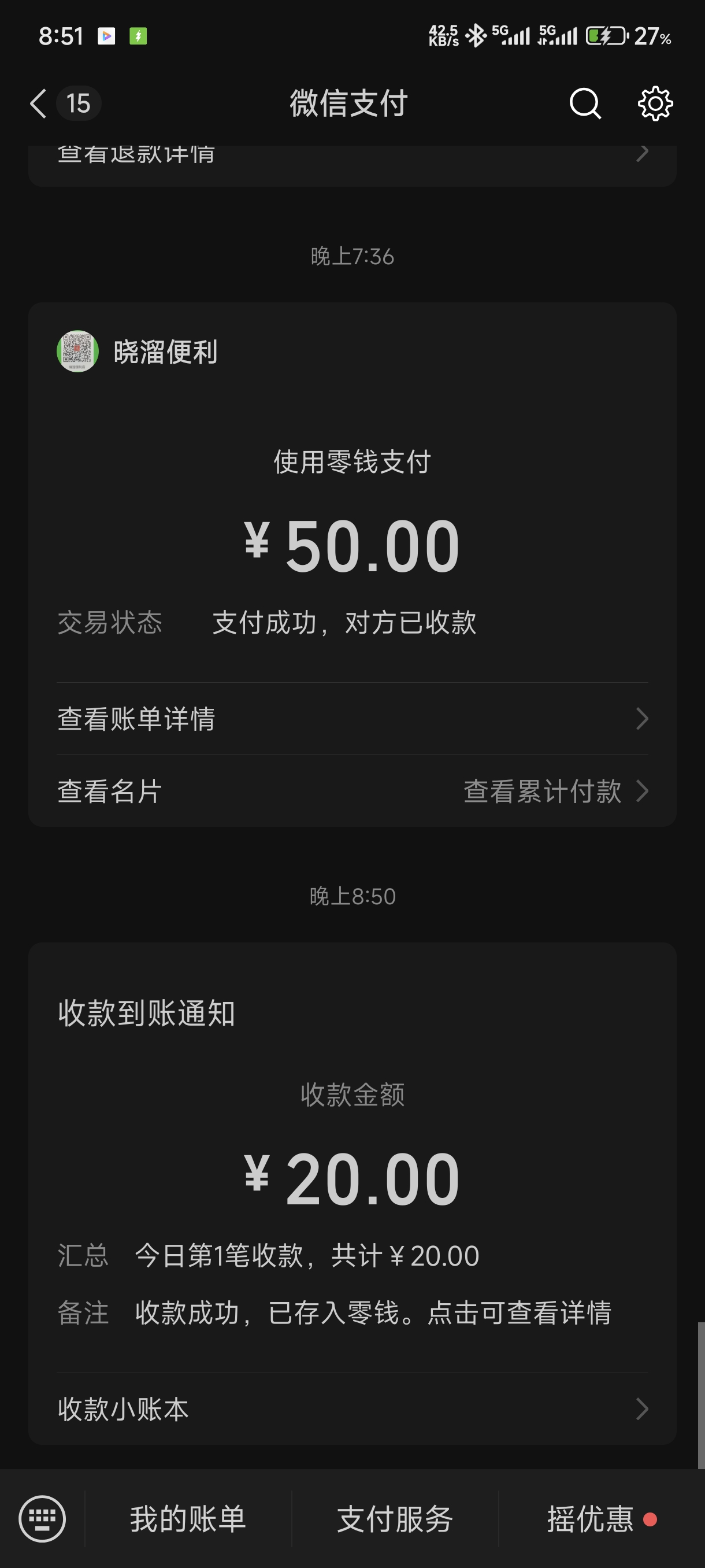The width and height of the screenshot is (705, 1568).
Task: Switch to keyboard input
Action: click(x=42, y=1519)
